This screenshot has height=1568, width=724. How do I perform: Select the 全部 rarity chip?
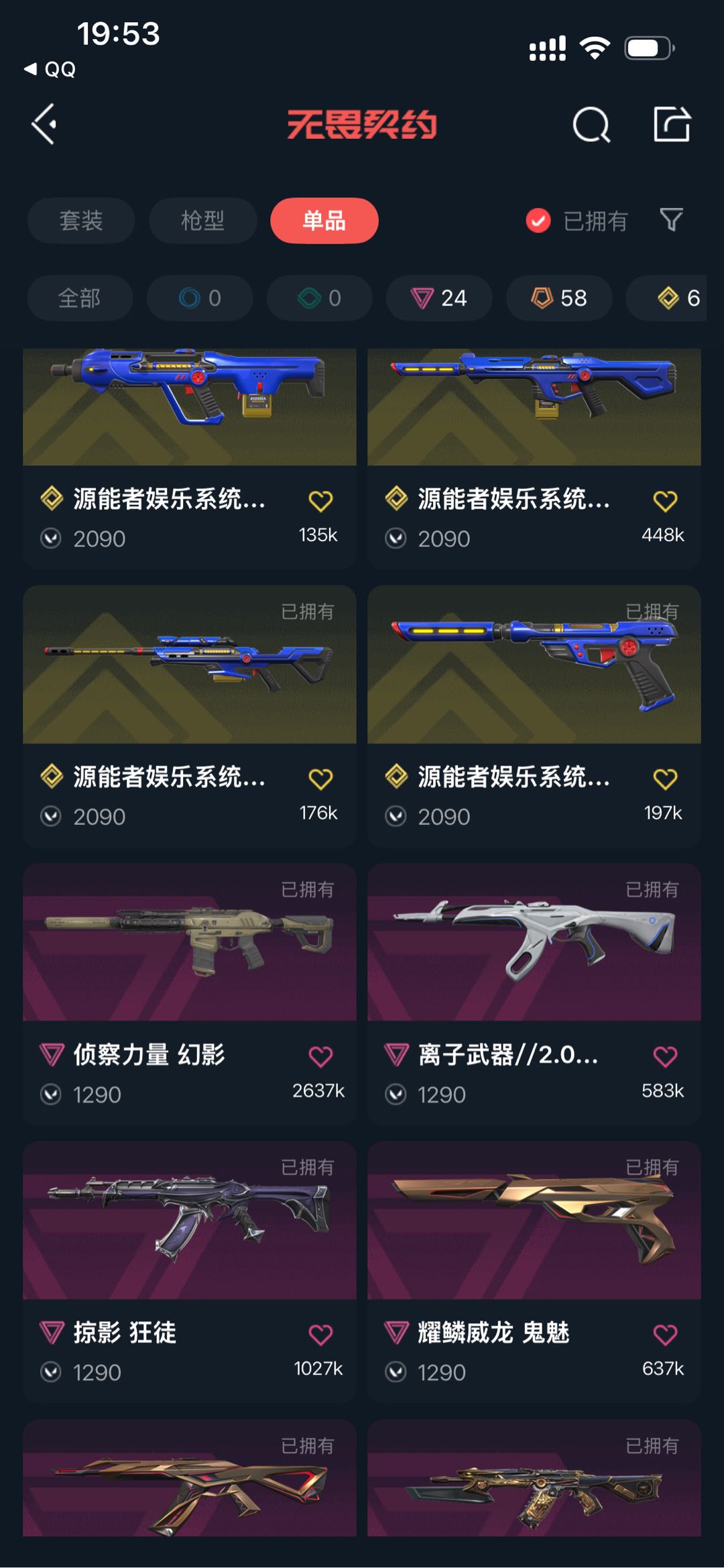coord(80,298)
